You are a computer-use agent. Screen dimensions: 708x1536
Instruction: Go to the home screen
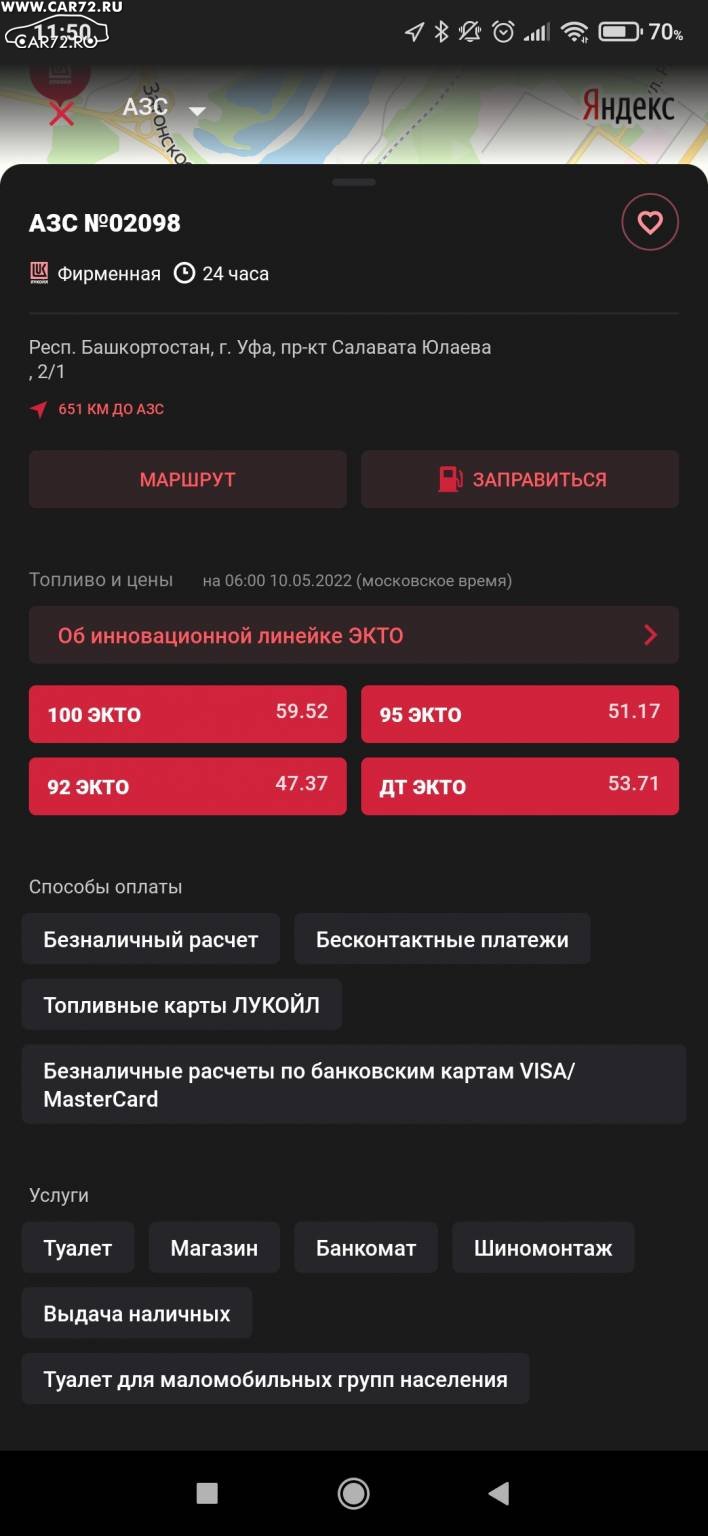353,1493
